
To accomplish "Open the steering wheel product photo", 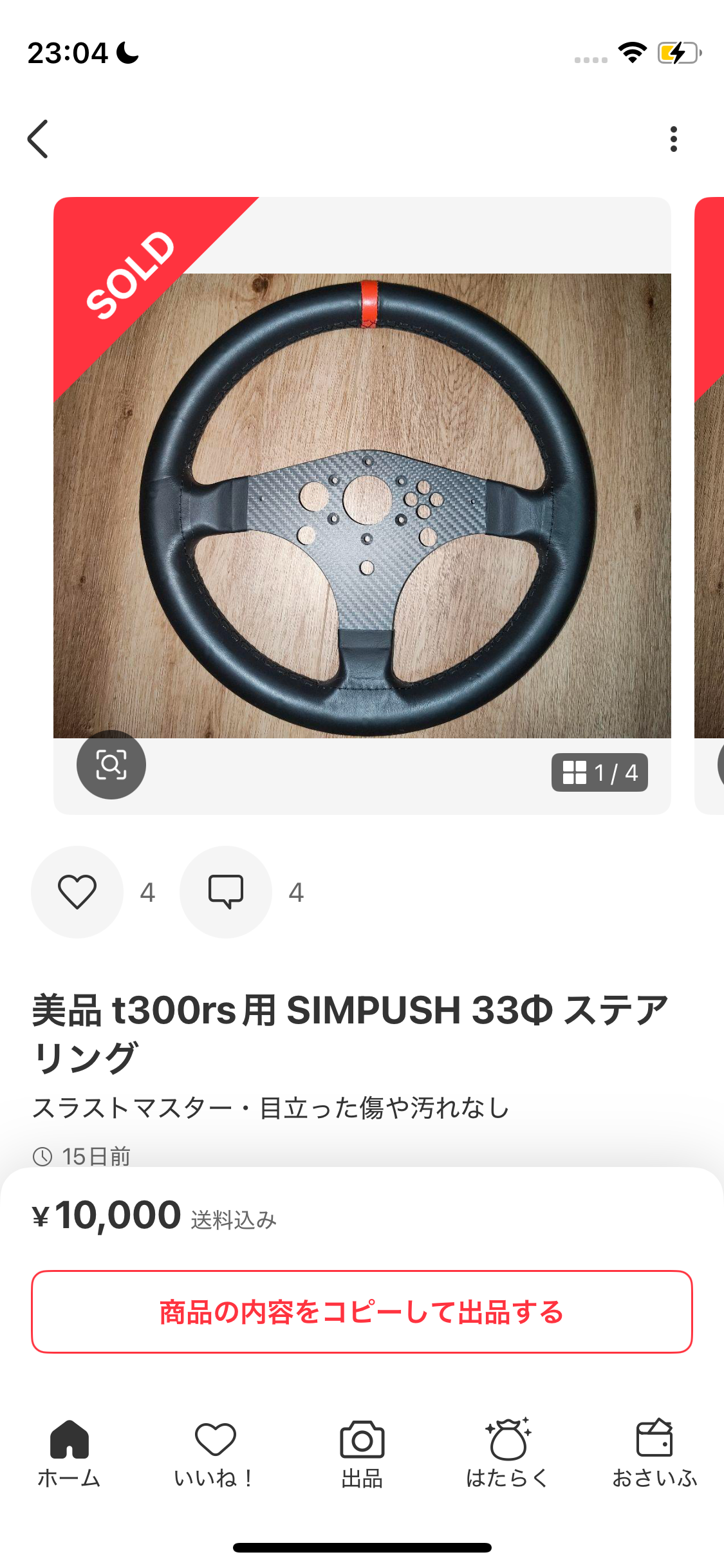I will 362,505.
